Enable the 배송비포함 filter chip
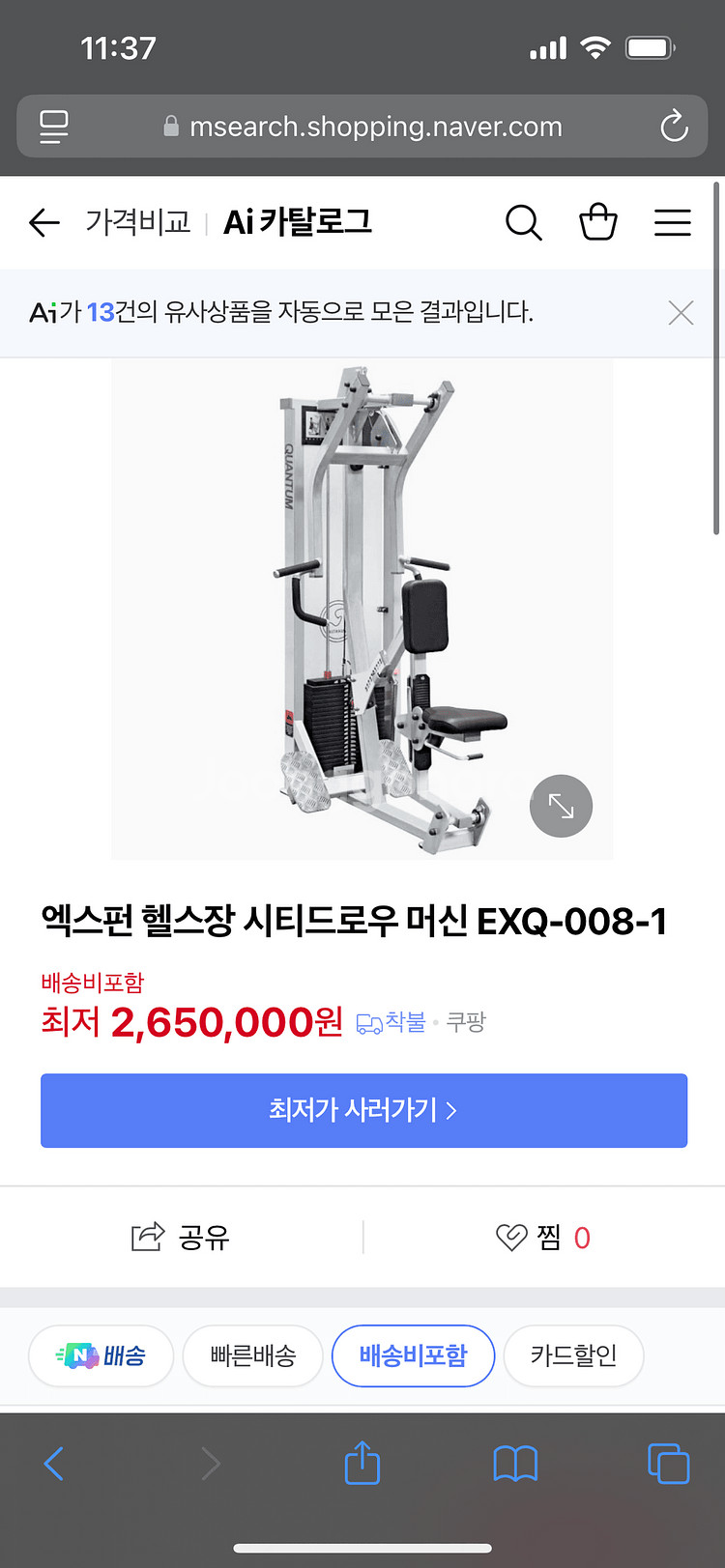This screenshot has height=1568, width=725. [x=413, y=1355]
